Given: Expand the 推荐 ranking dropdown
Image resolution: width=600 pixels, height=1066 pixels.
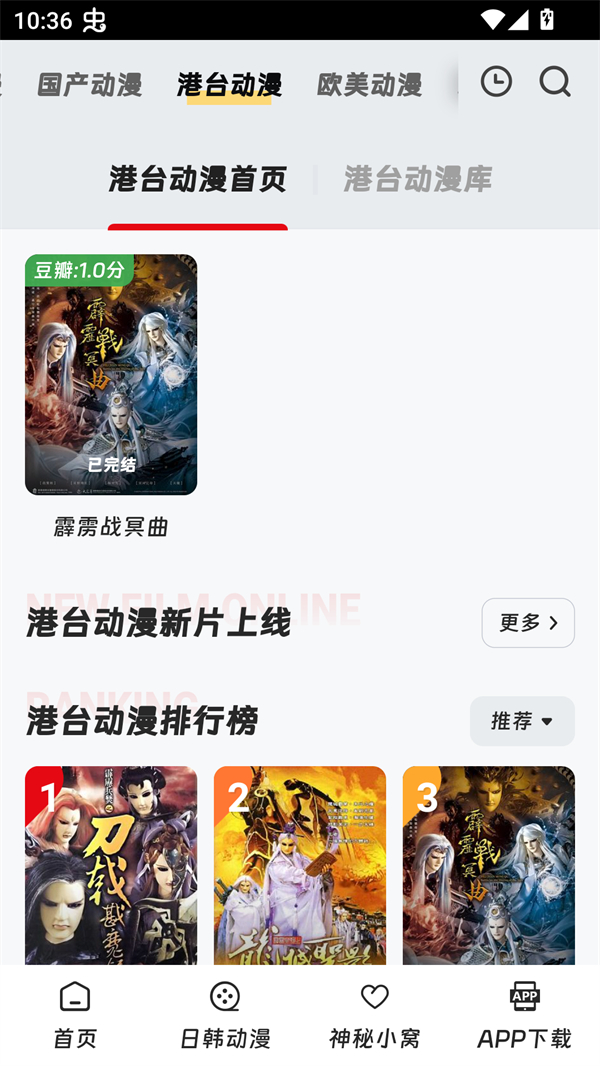Looking at the screenshot, I should (522, 721).
